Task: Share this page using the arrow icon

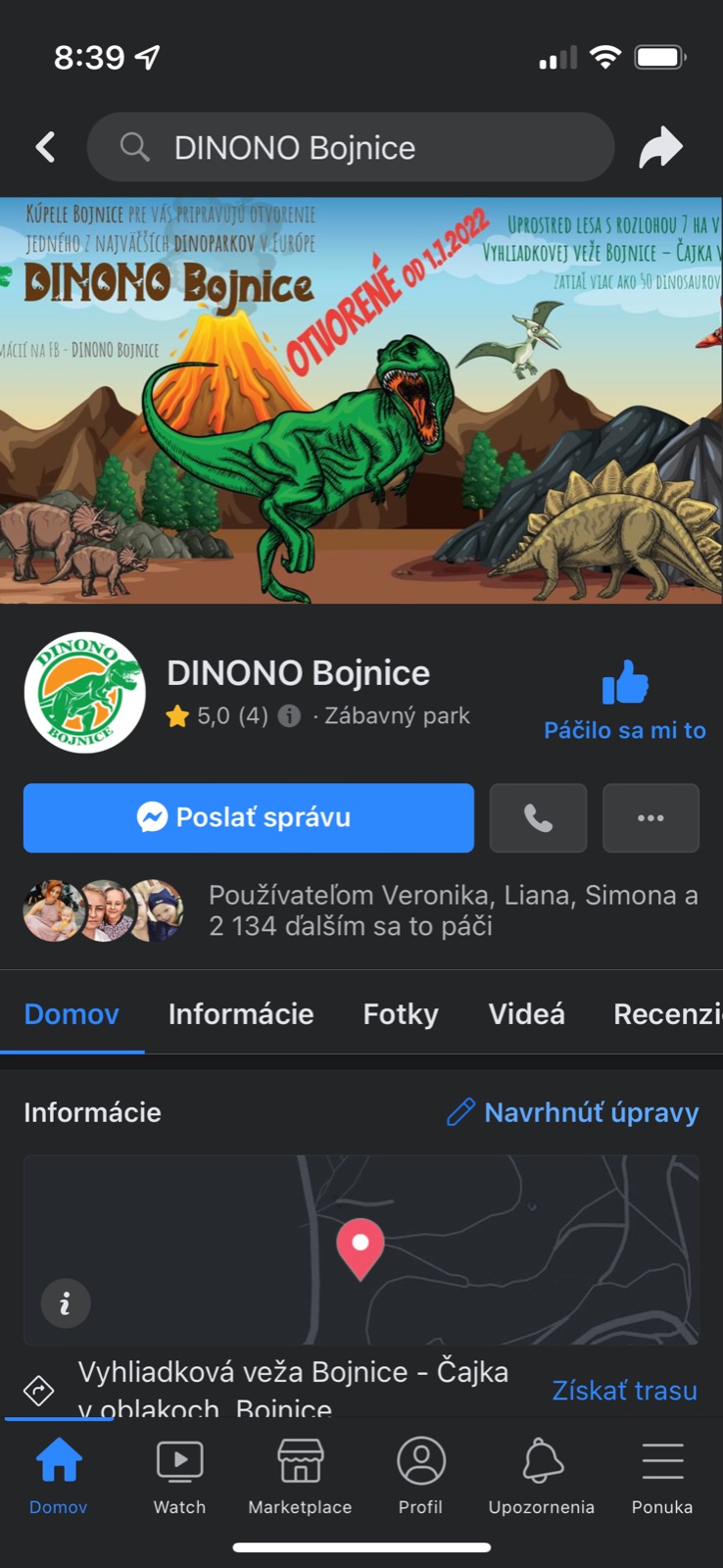Action: point(661,147)
